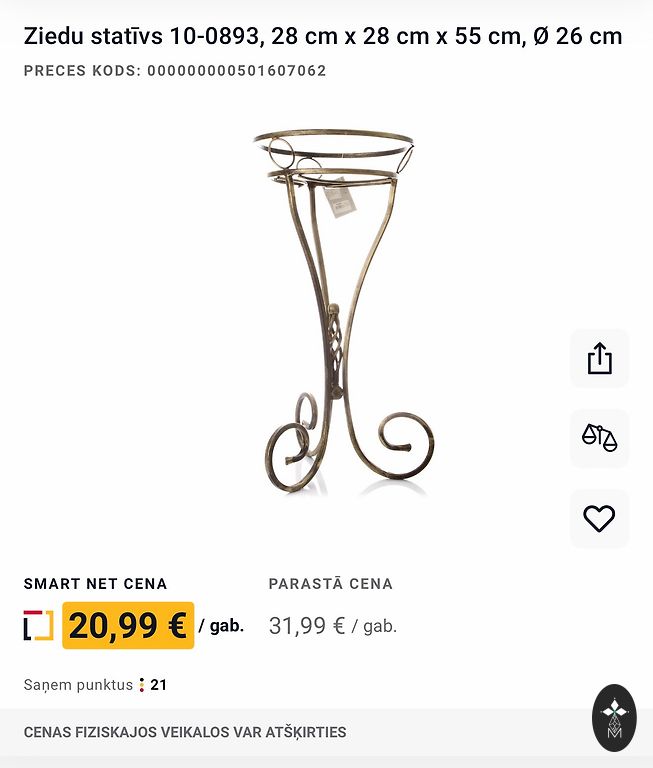
Task: Open the floating assistant button
Action: 614,717
